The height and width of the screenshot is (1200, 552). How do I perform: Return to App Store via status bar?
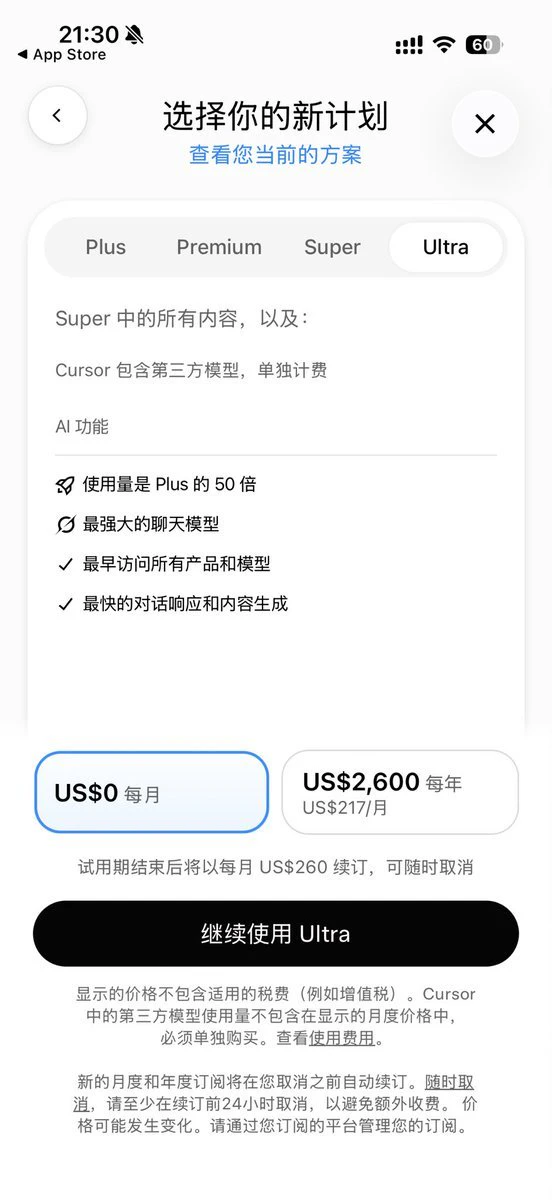pos(61,55)
